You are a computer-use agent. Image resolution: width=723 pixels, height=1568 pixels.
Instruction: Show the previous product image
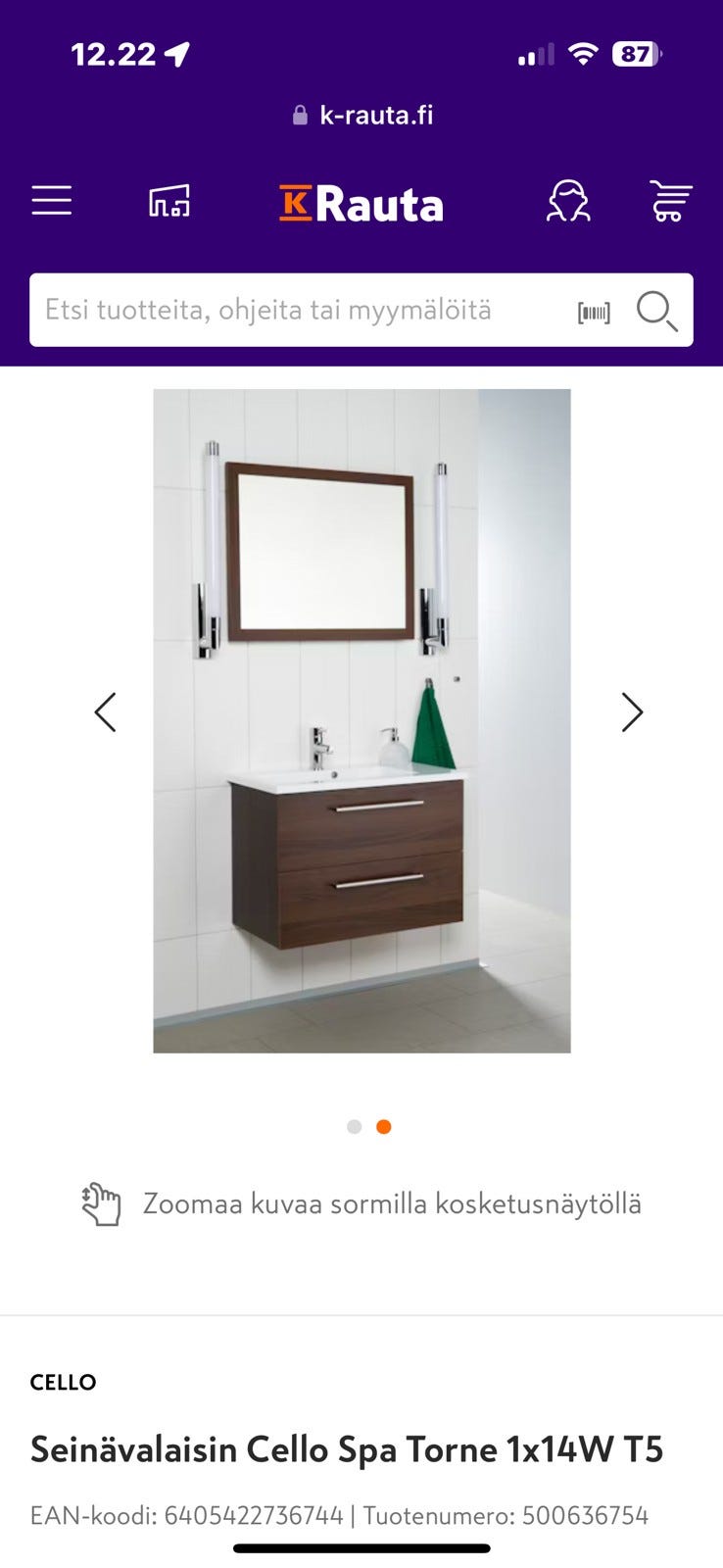pos(106,712)
